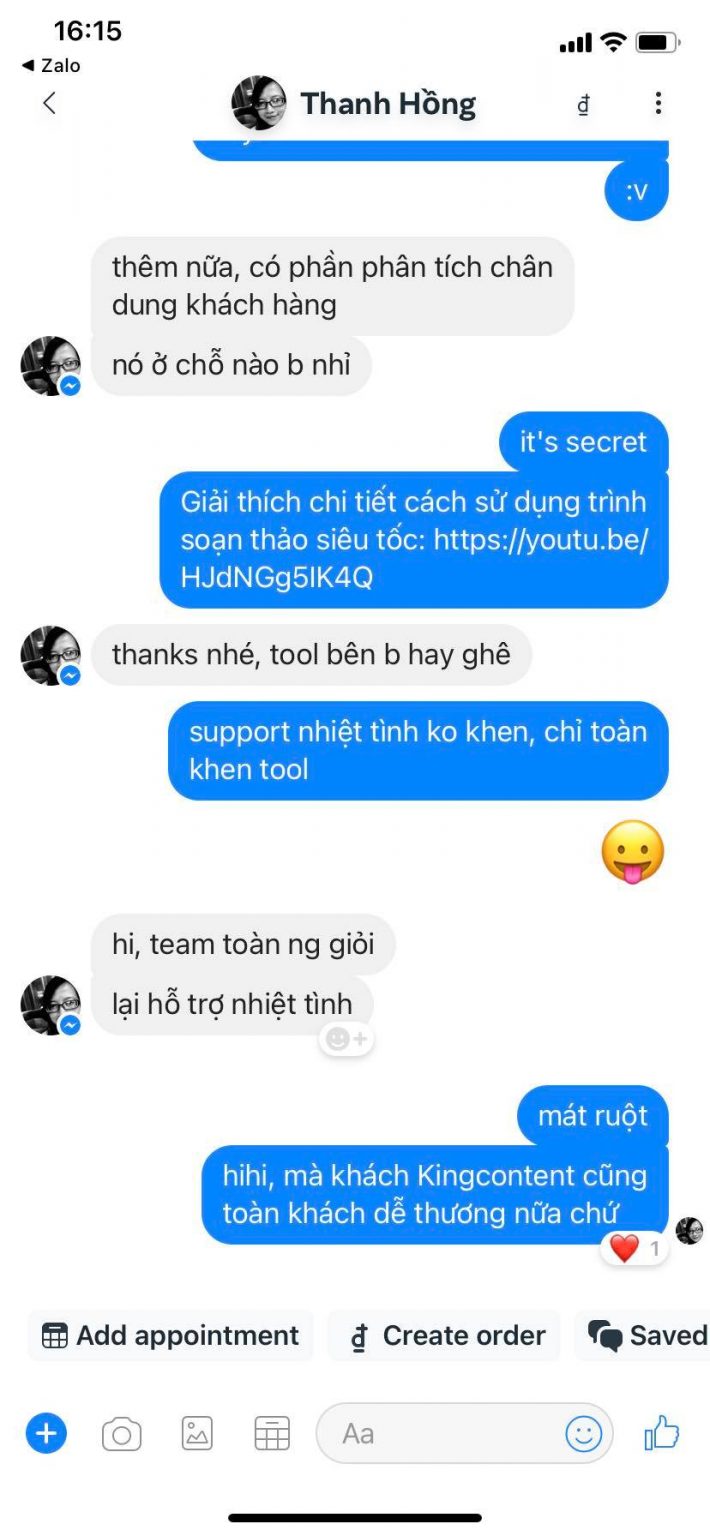710x1536 pixels.
Task: Open the three-dot overflow menu
Action: 657,103
